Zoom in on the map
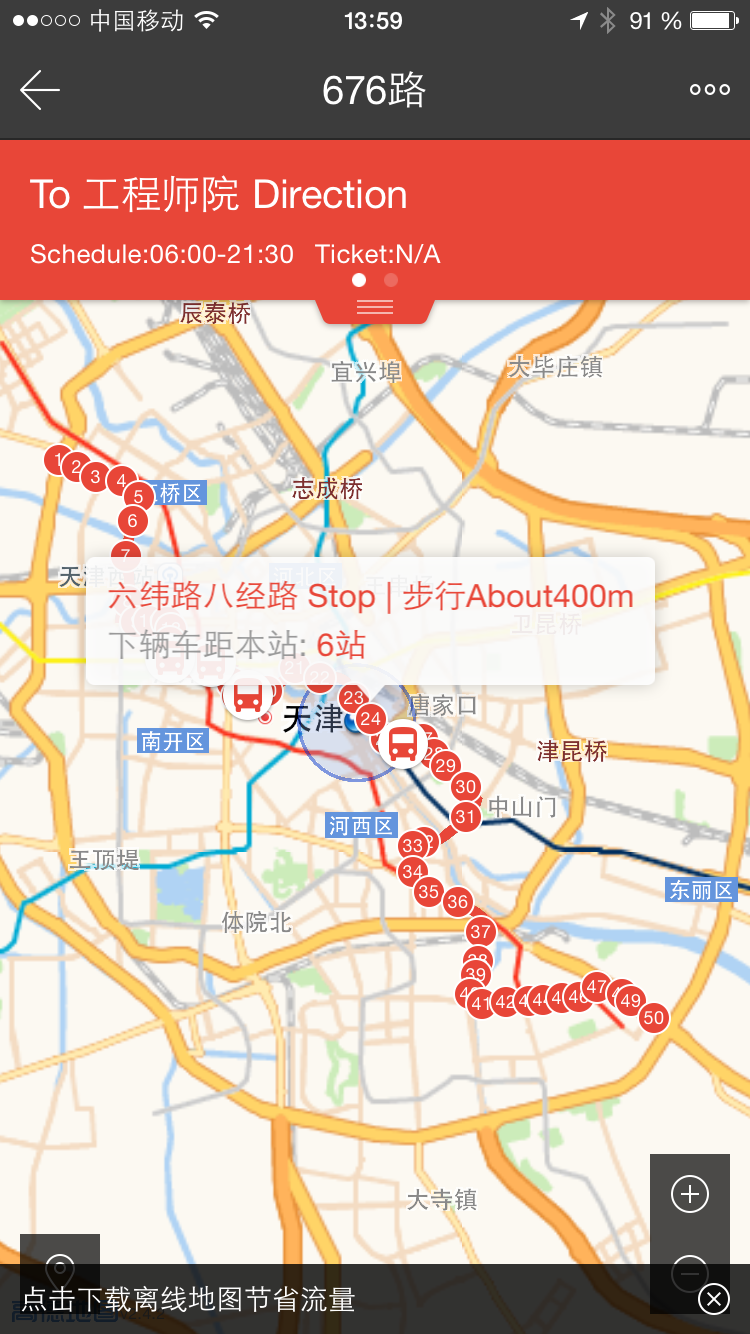 690,1194
